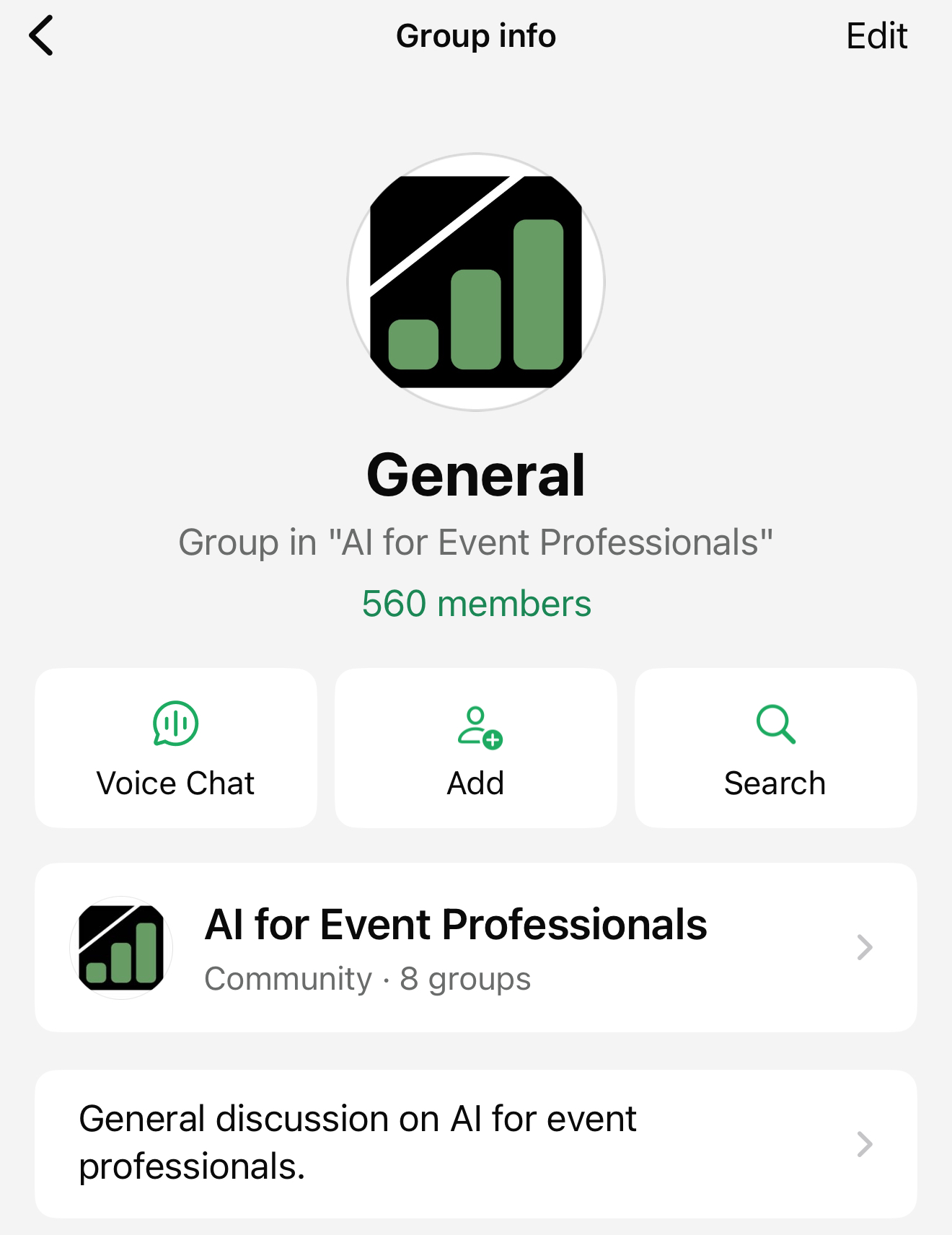Tap the back chevron to leave Group info
The height and width of the screenshot is (1235, 952).
click(43, 35)
